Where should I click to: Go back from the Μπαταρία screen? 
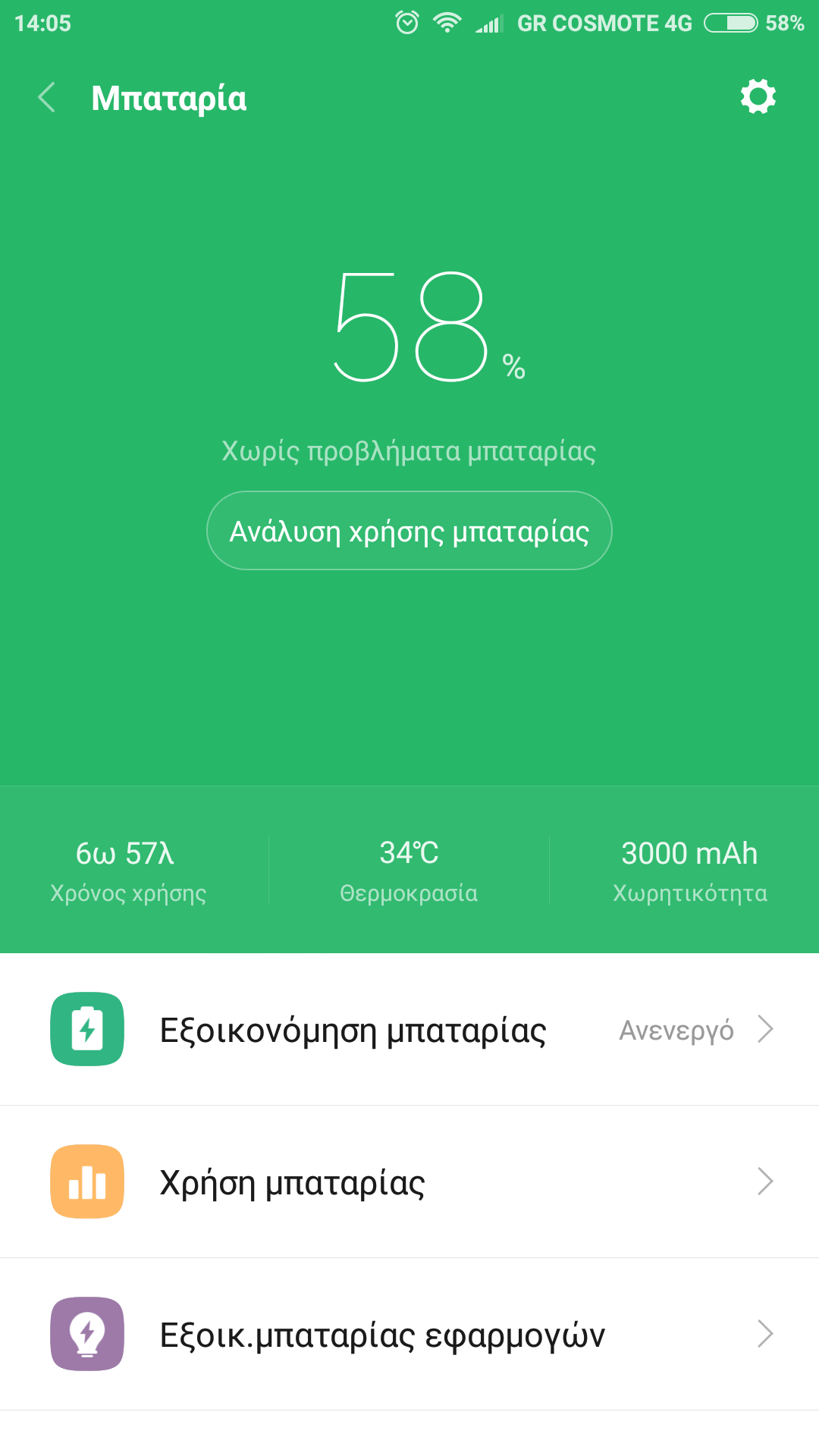pyautogui.click(x=47, y=98)
